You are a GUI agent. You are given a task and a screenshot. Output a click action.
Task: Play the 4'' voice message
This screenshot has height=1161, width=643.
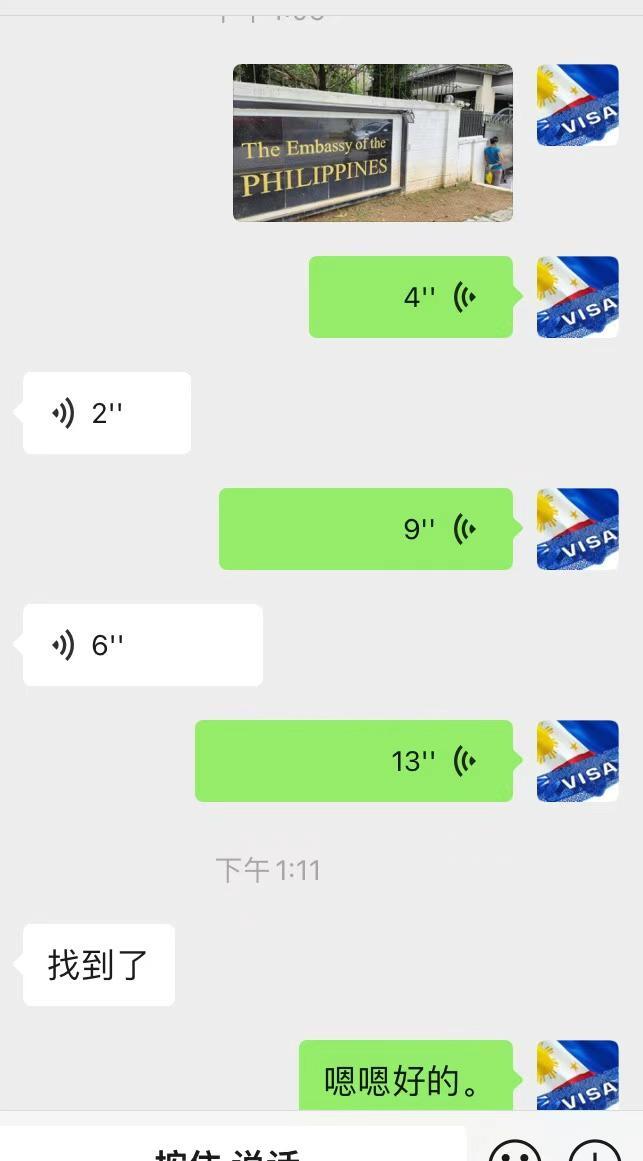click(410, 297)
